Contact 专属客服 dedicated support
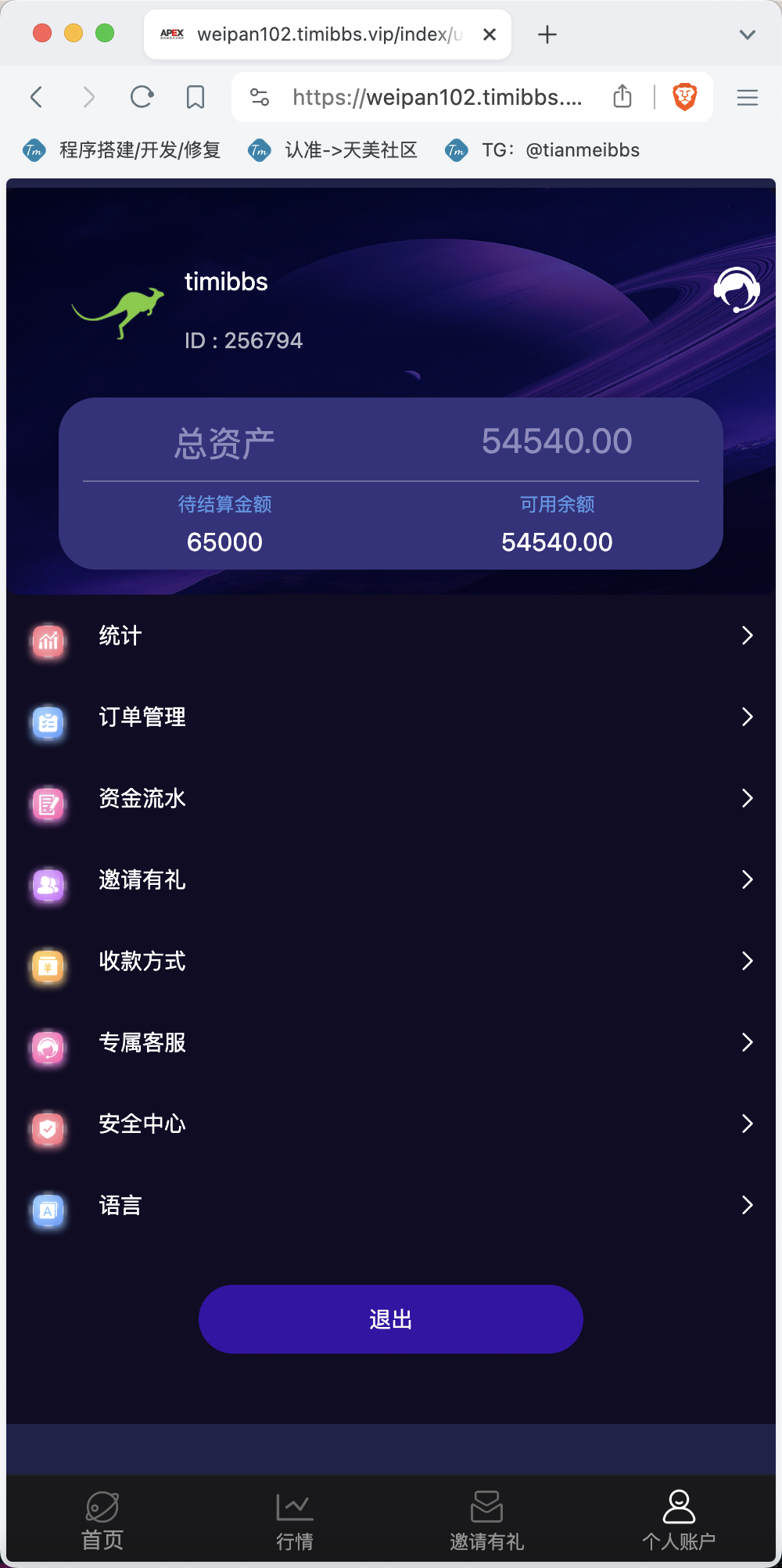This screenshot has width=782, height=1568. pyautogui.click(x=391, y=1043)
